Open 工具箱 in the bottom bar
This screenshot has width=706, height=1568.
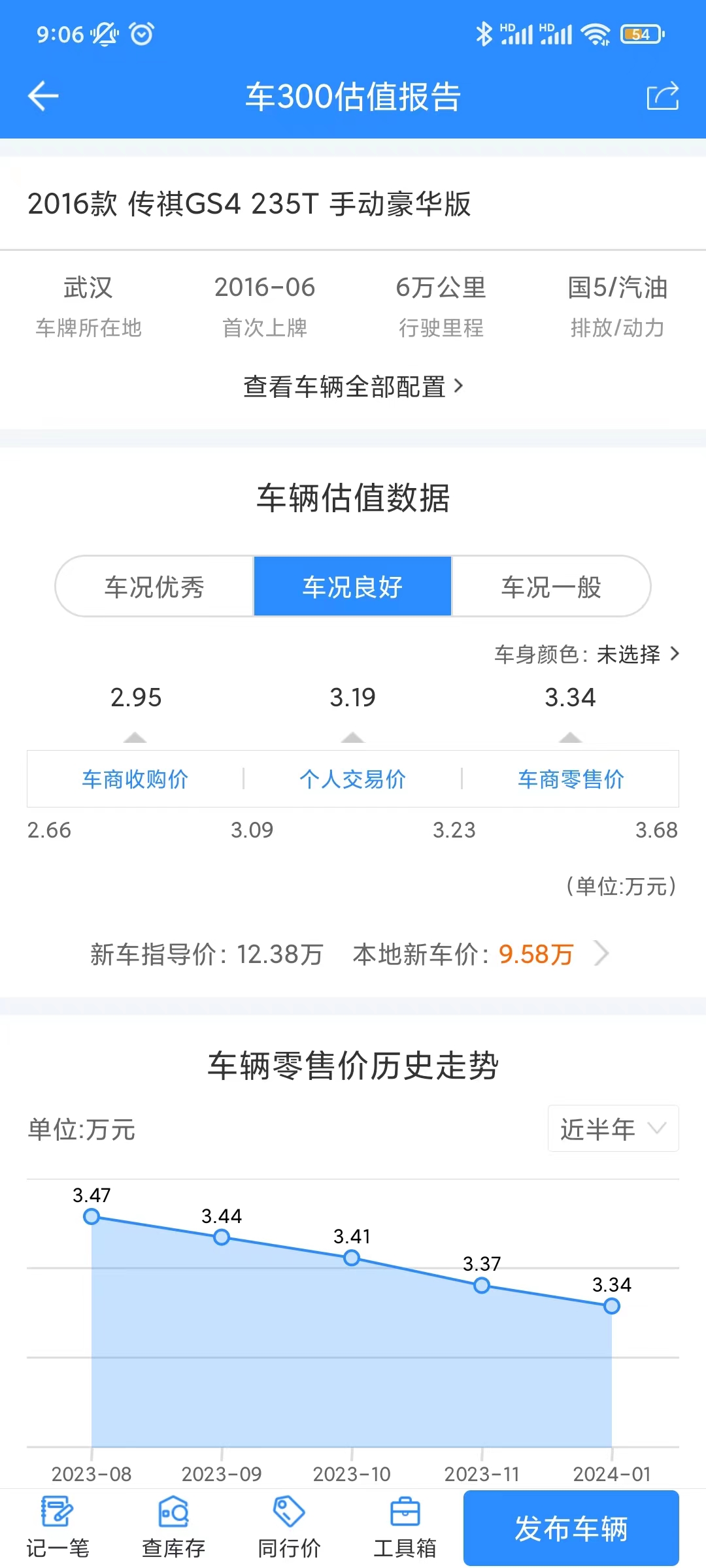[405, 1528]
